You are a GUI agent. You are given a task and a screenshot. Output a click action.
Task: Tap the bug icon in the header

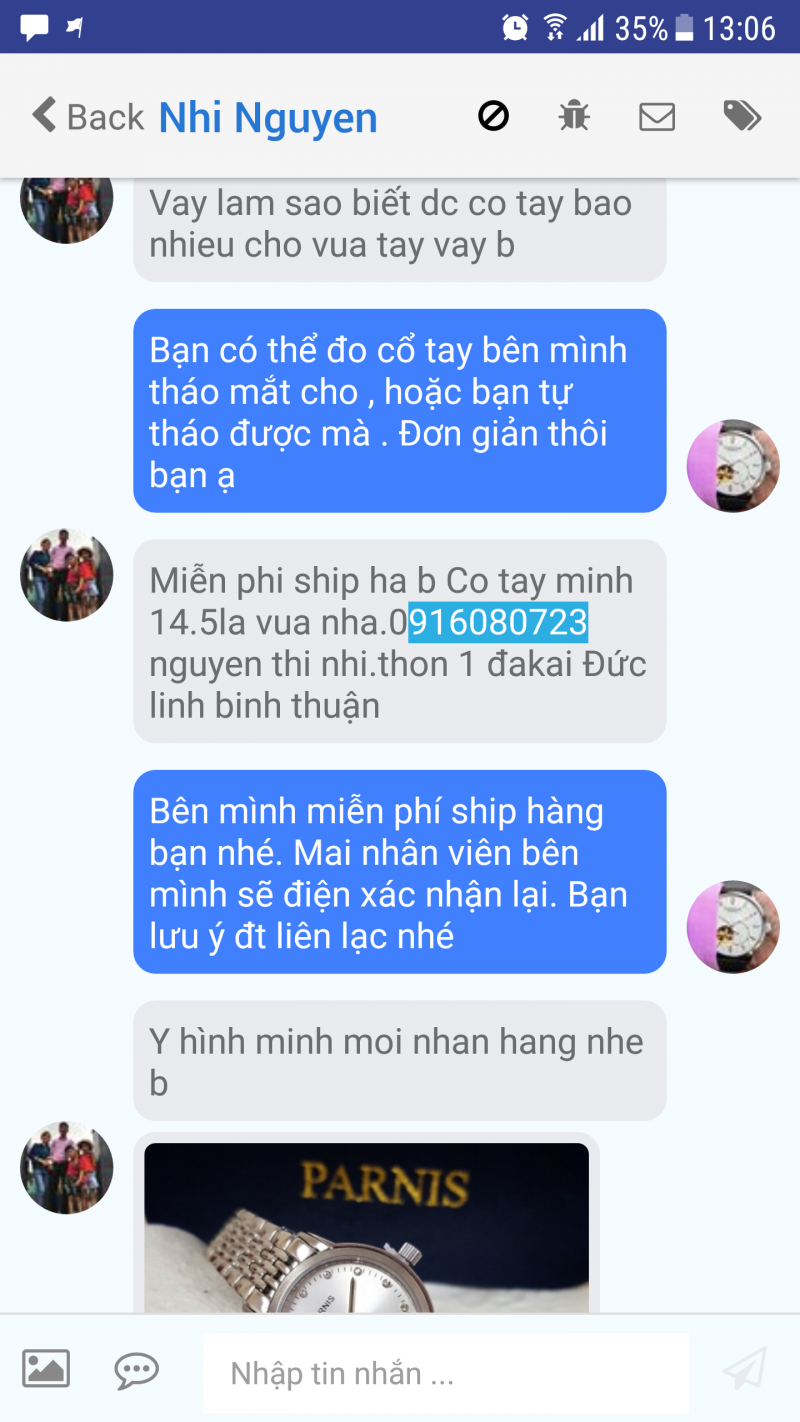[574, 117]
